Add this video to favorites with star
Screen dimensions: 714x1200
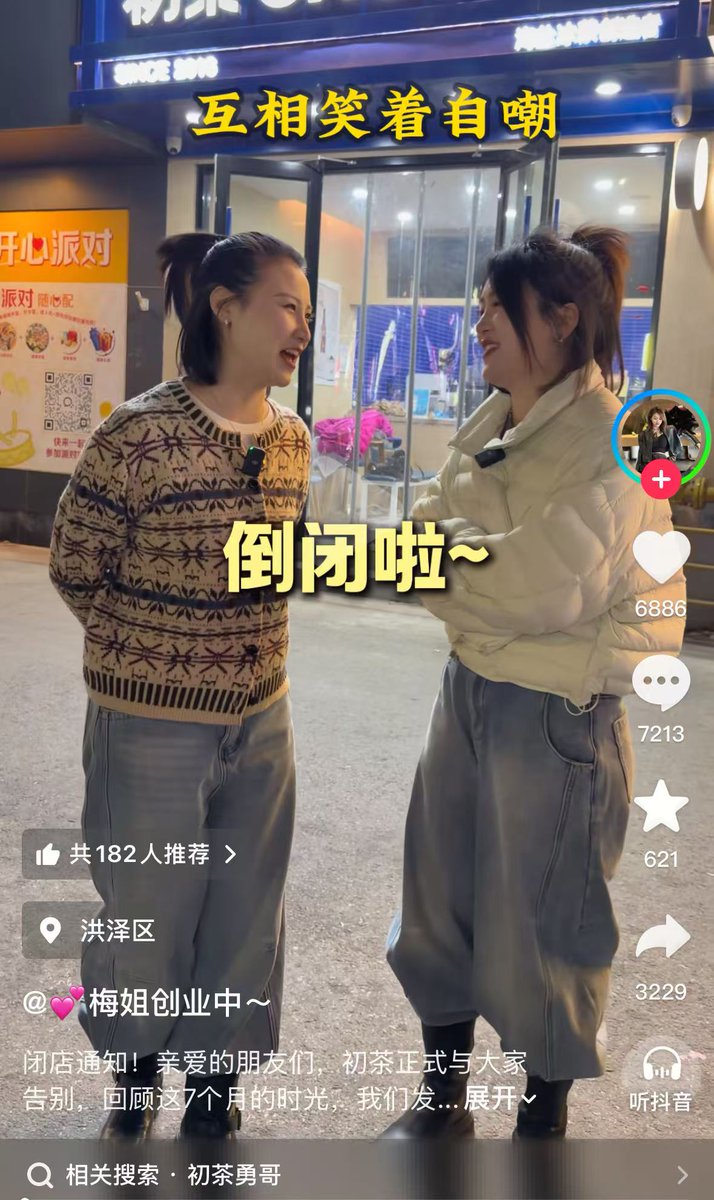(x=661, y=808)
